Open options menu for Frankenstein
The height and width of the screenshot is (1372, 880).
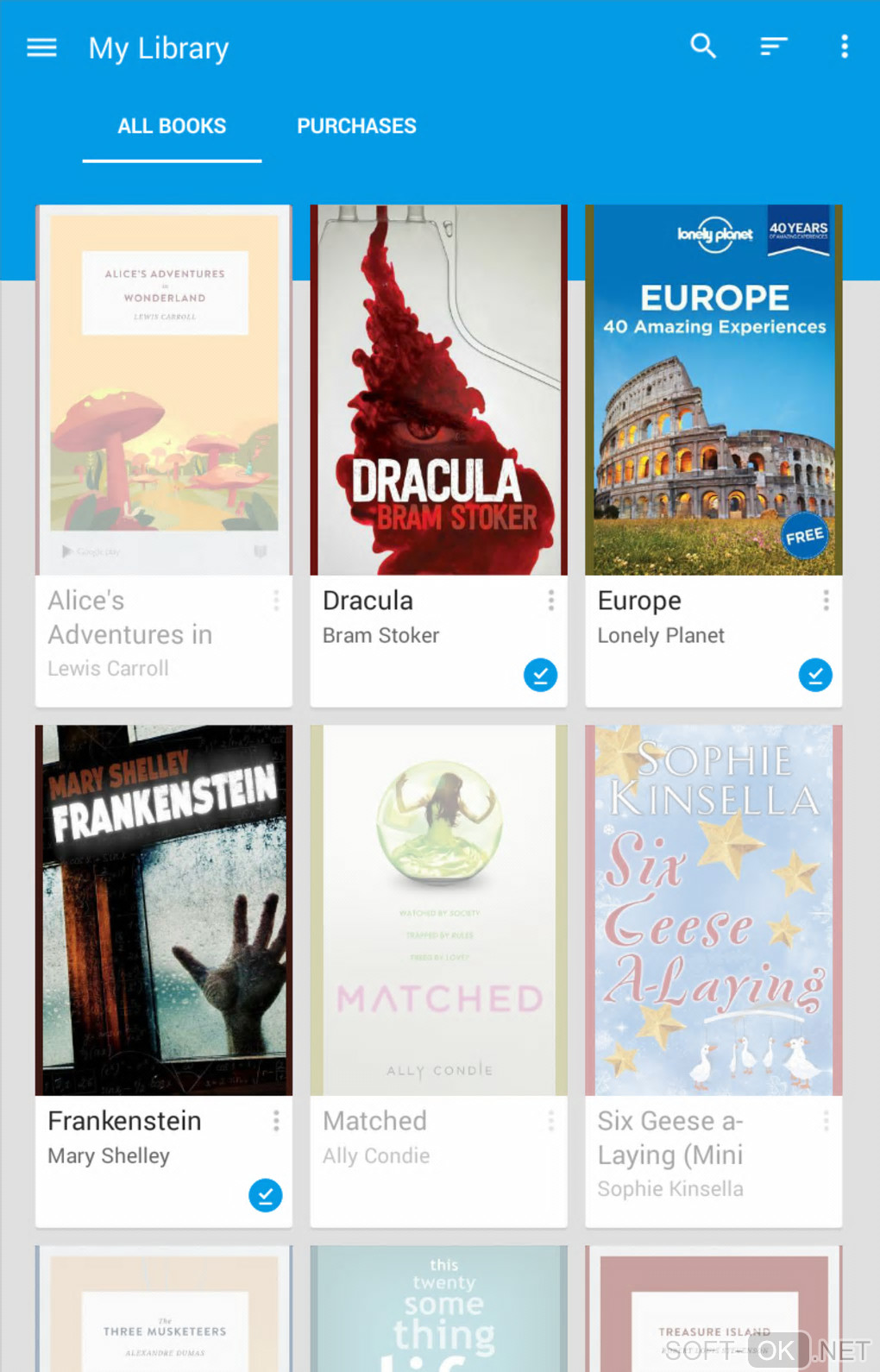(276, 1121)
